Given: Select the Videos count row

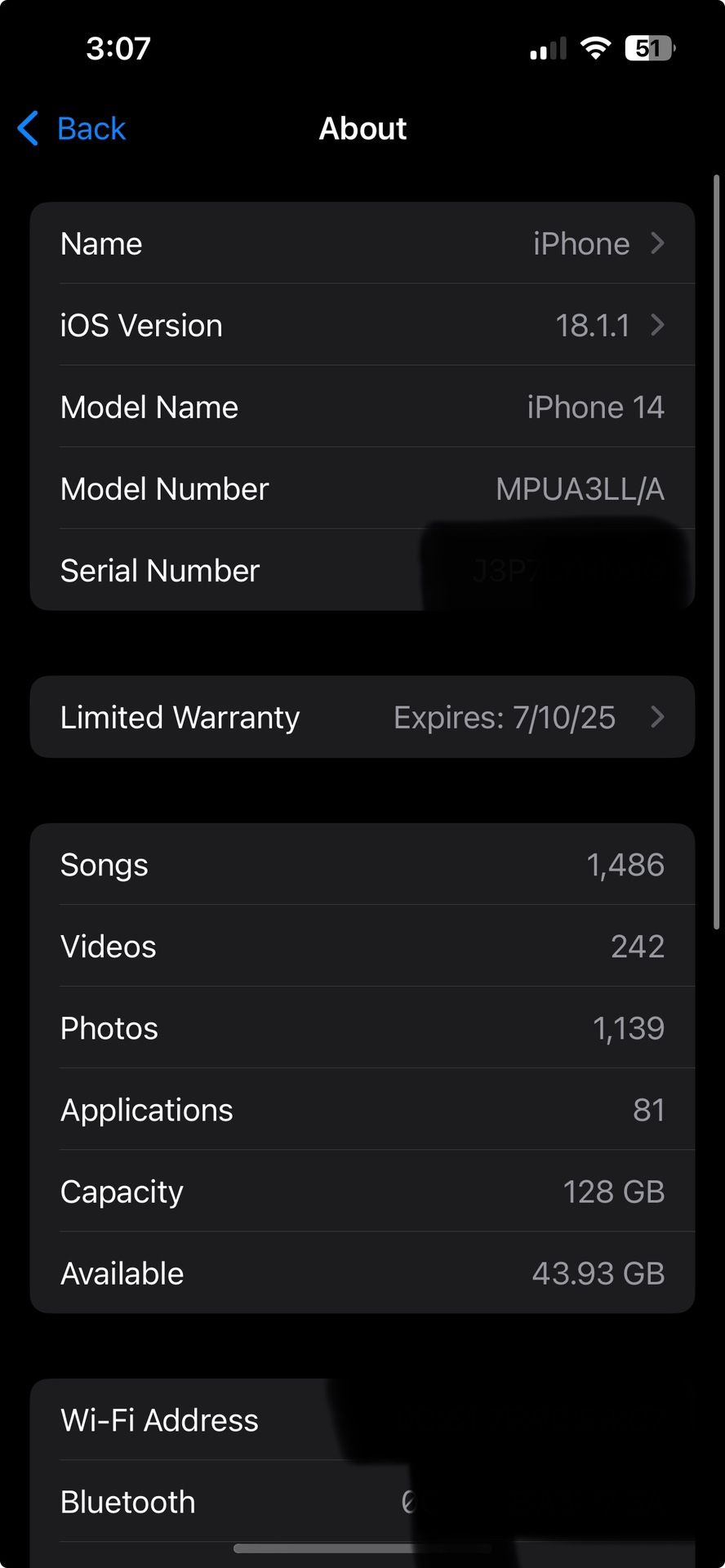Looking at the screenshot, I should coord(362,947).
